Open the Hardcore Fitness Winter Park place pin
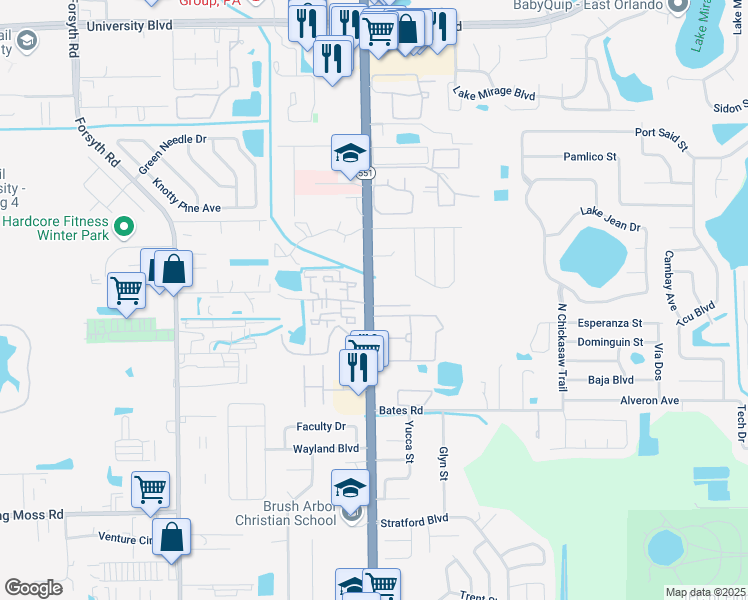The height and width of the screenshot is (600, 748). [x=125, y=227]
